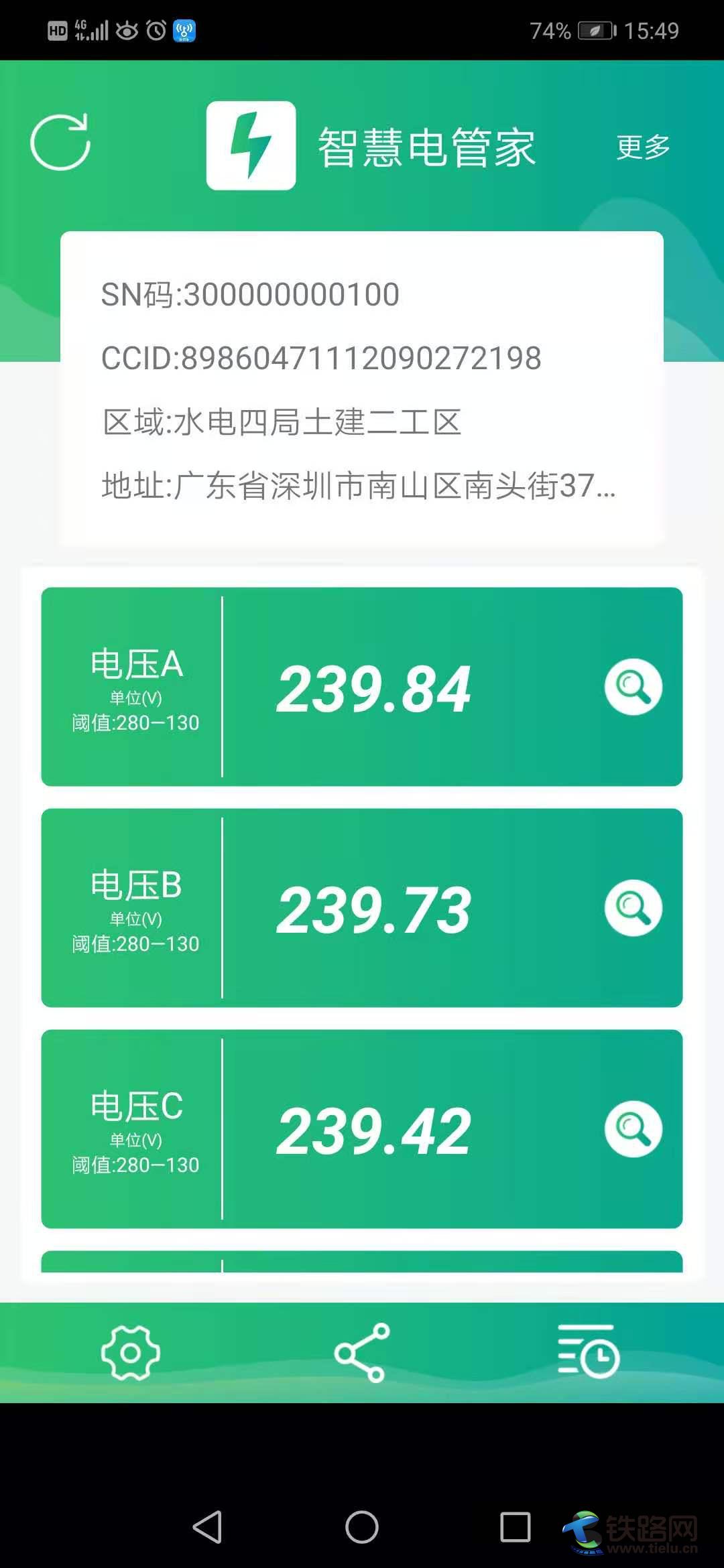View details for 电压C reading
724x1568 pixels.
tap(633, 1129)
